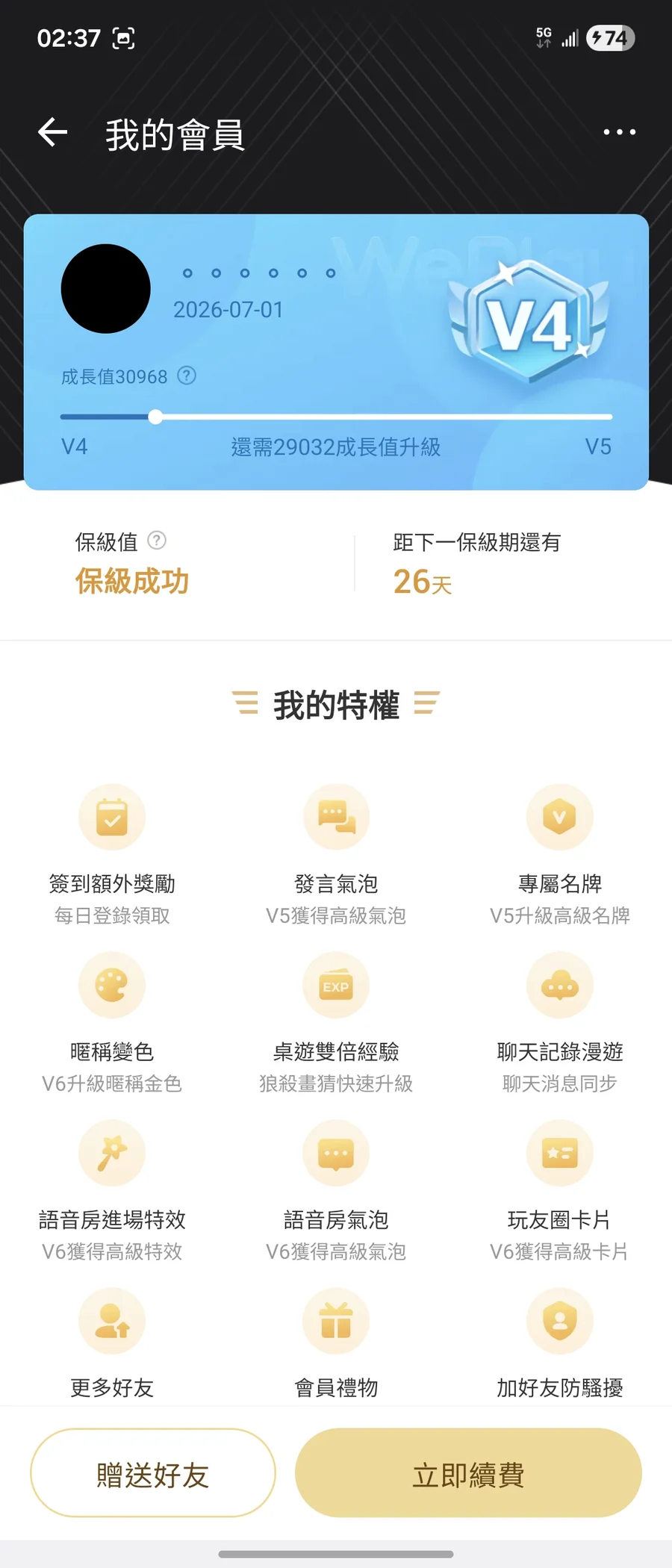This screenshot has width=672, height=1568.
Task: Open 玩友圈卡片 privilege
Action: (559, 1154)
